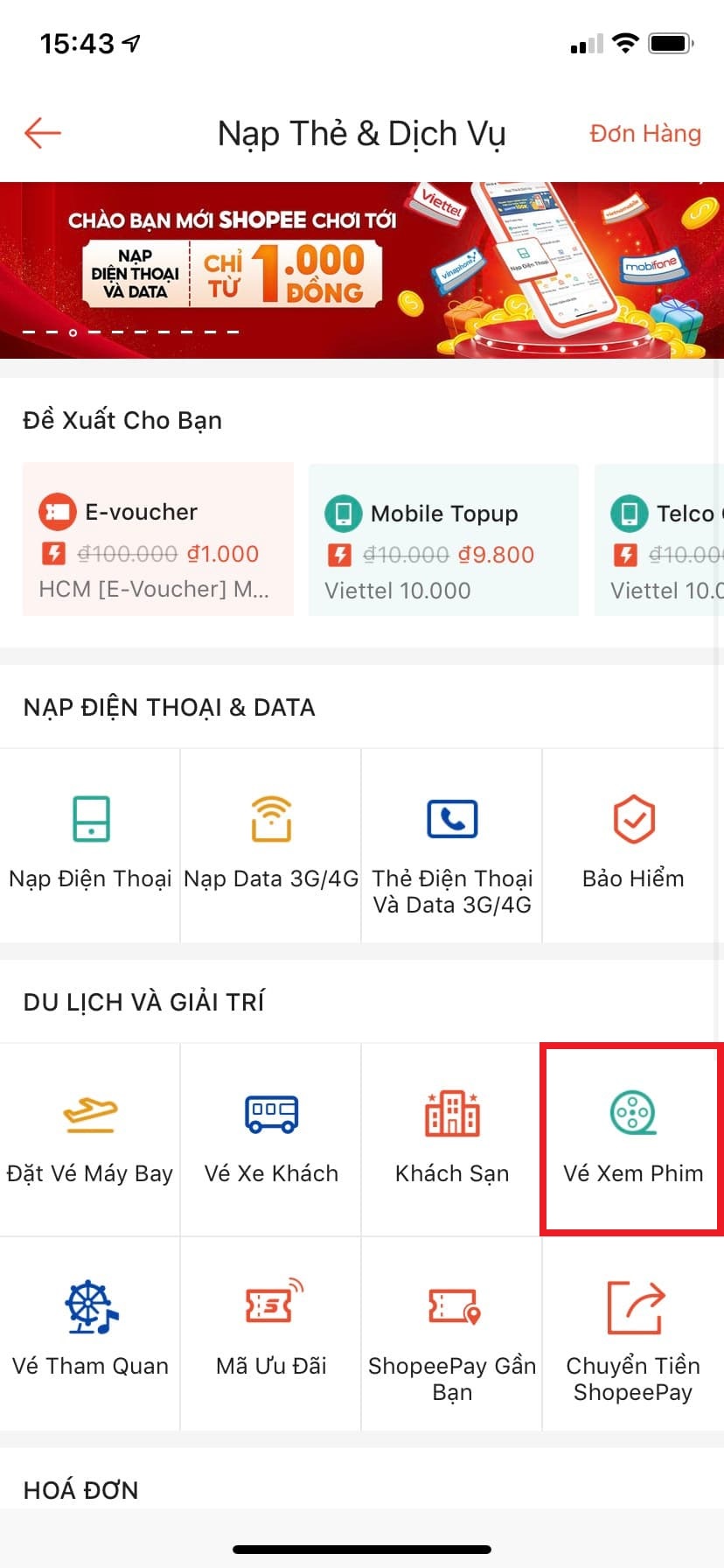Select Nạp Data 3G/4G
Image resolution: width=724 pixels, height=1568 pixels.
(271, 845)
